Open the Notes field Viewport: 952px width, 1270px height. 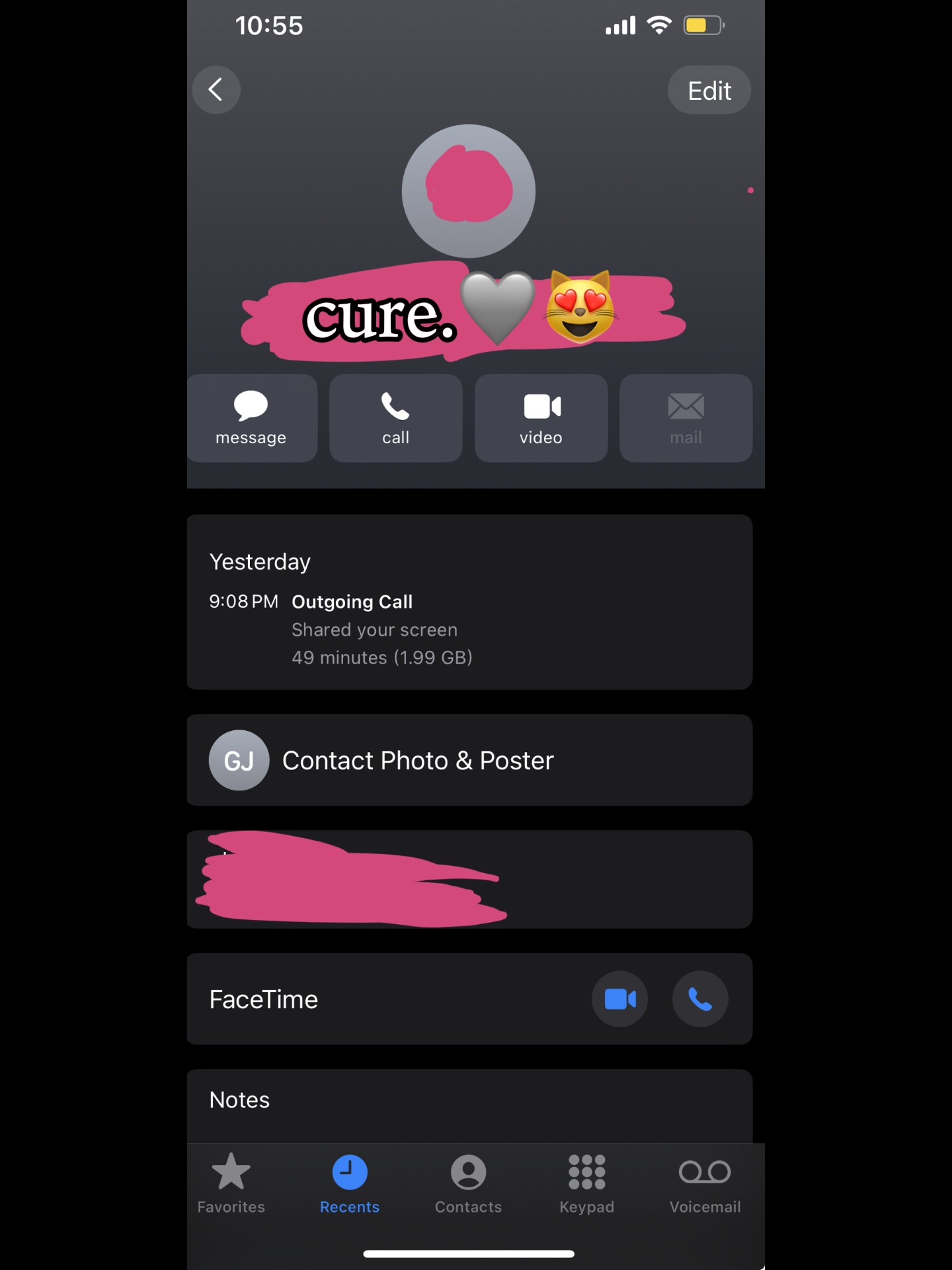point(469,1106)
